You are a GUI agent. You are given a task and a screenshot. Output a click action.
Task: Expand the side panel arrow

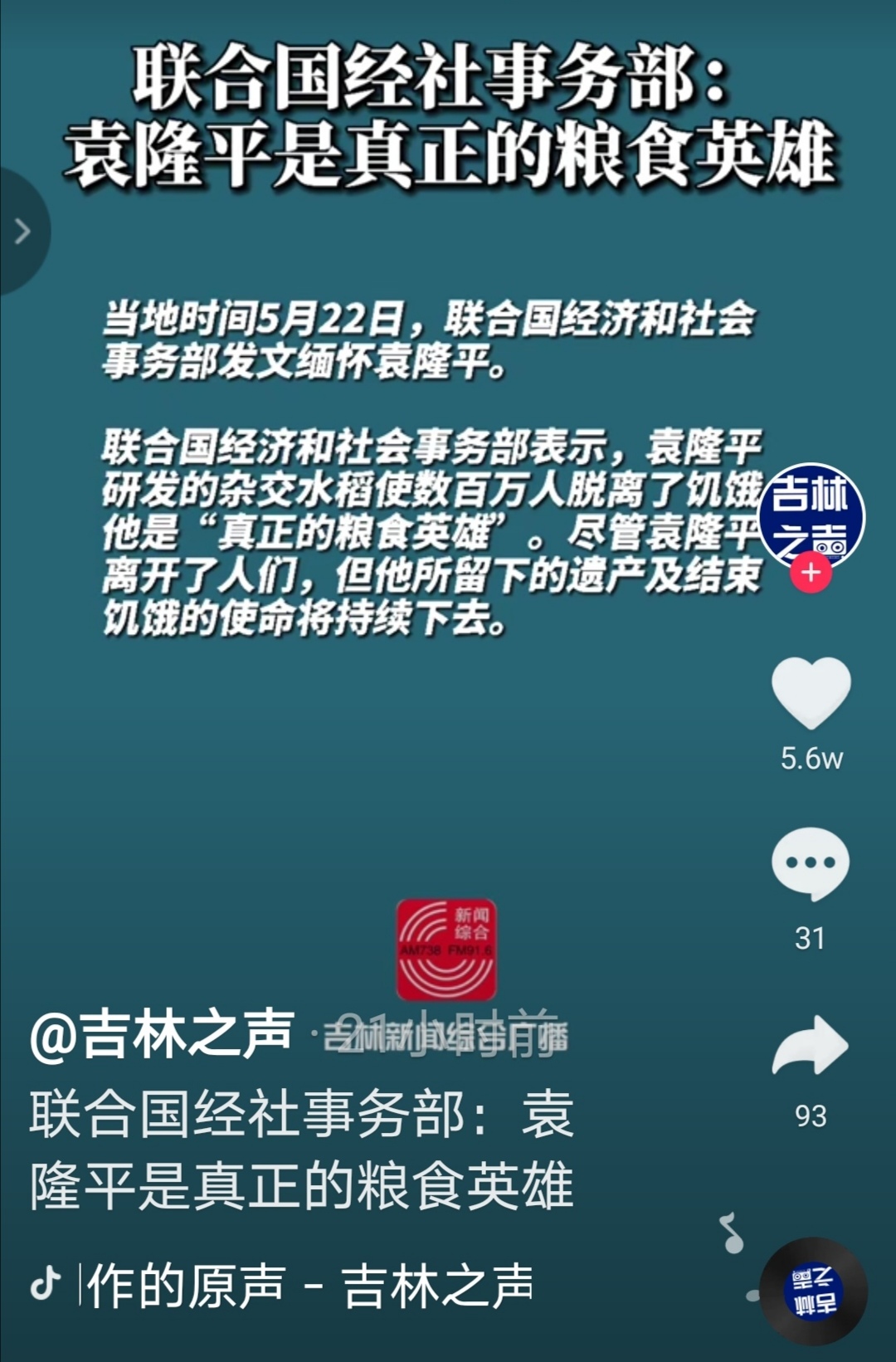(22, 232)
